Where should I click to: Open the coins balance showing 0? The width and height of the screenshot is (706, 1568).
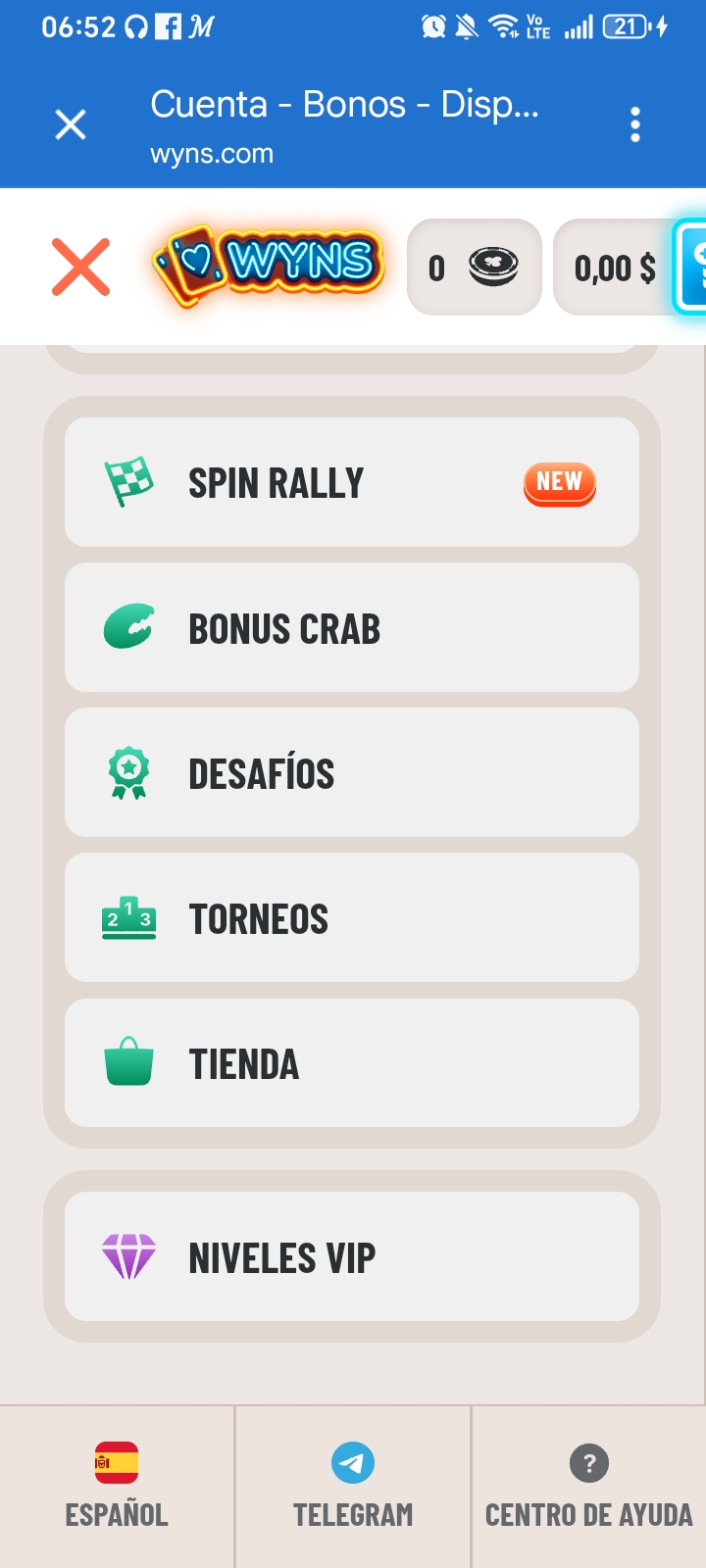(x=475, y=267)
